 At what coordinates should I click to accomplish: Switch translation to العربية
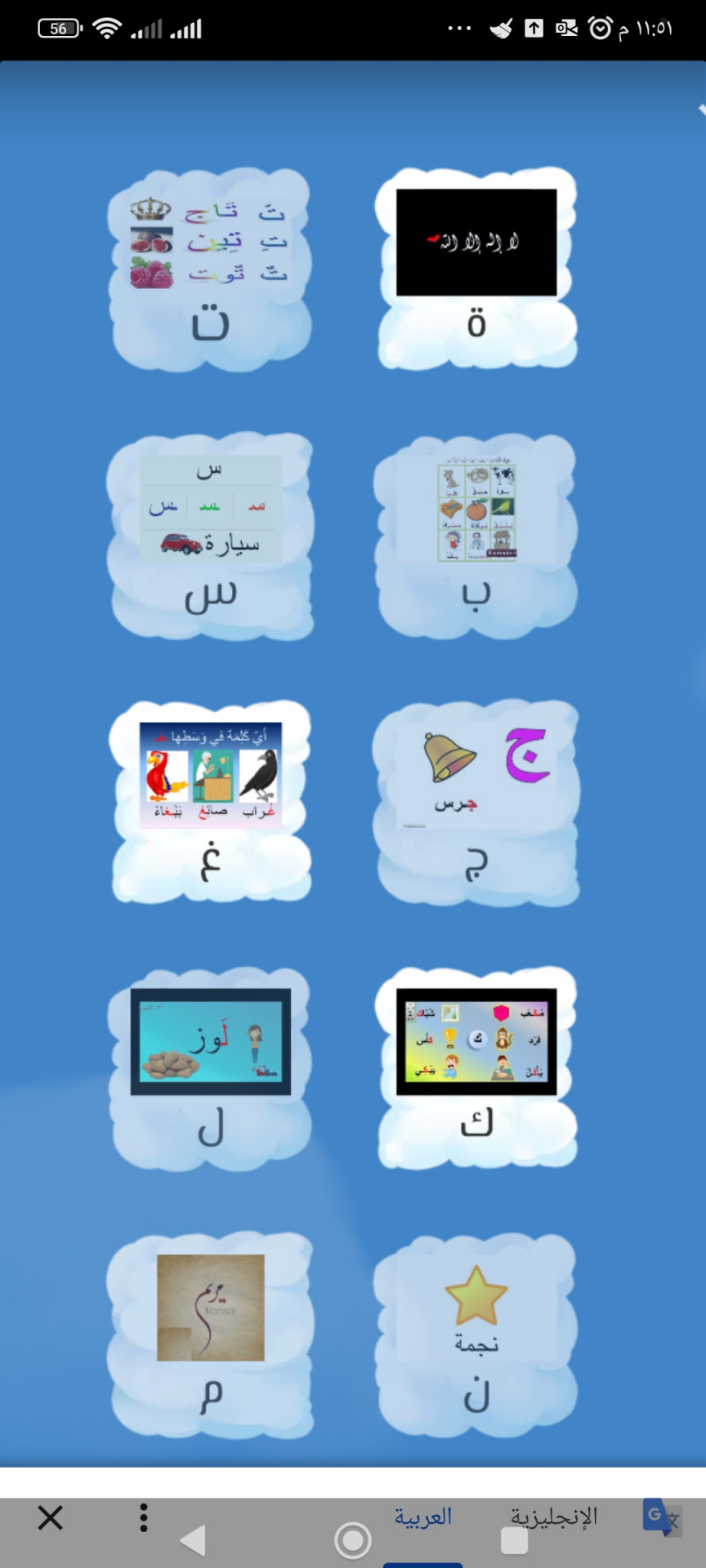[x=423, y=1517]
